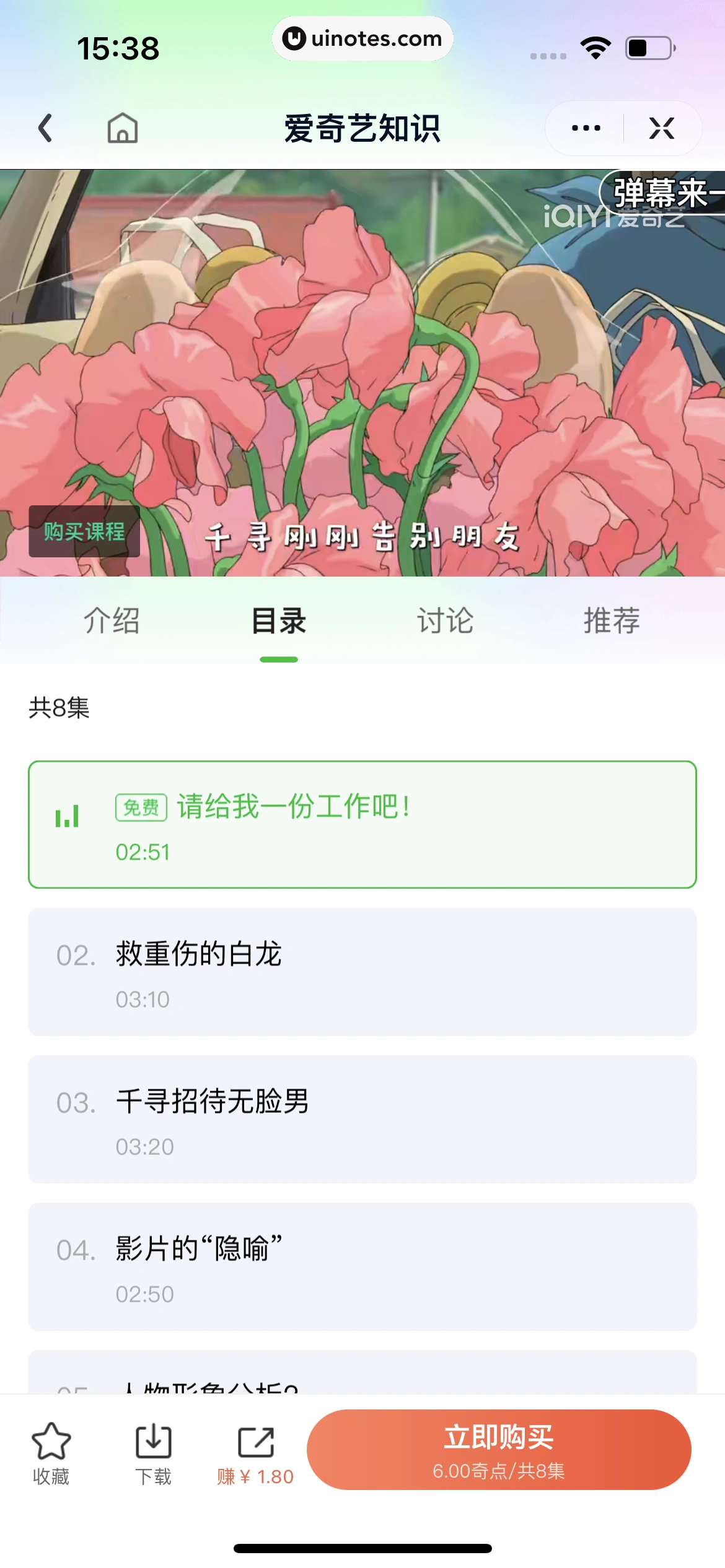Viewport: 725px width, 1568px height.
Task: Tap the home icon in top bar
Action: (x=121, y=128)
